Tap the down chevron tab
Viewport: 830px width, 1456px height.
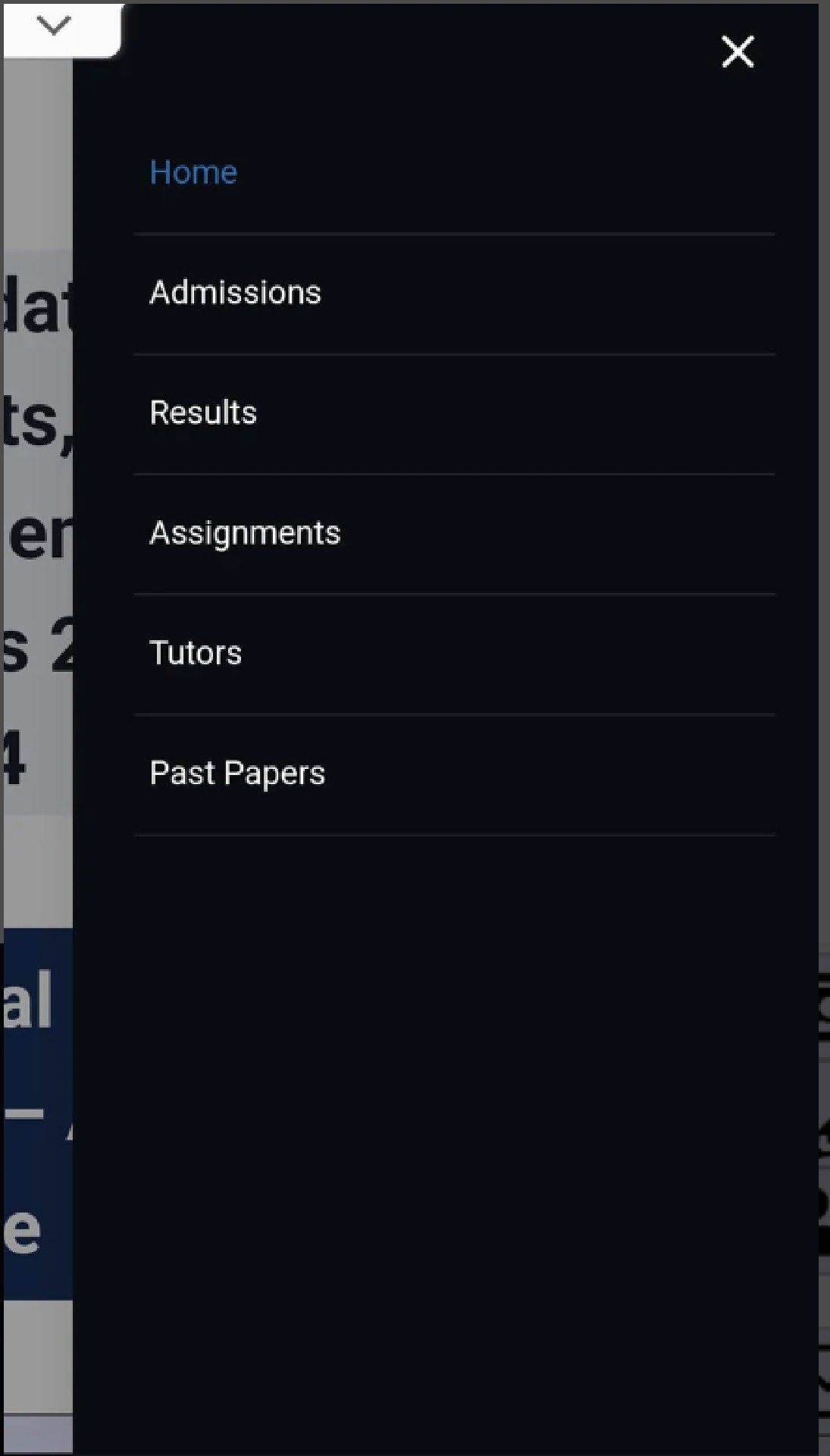tap(54, 27)
